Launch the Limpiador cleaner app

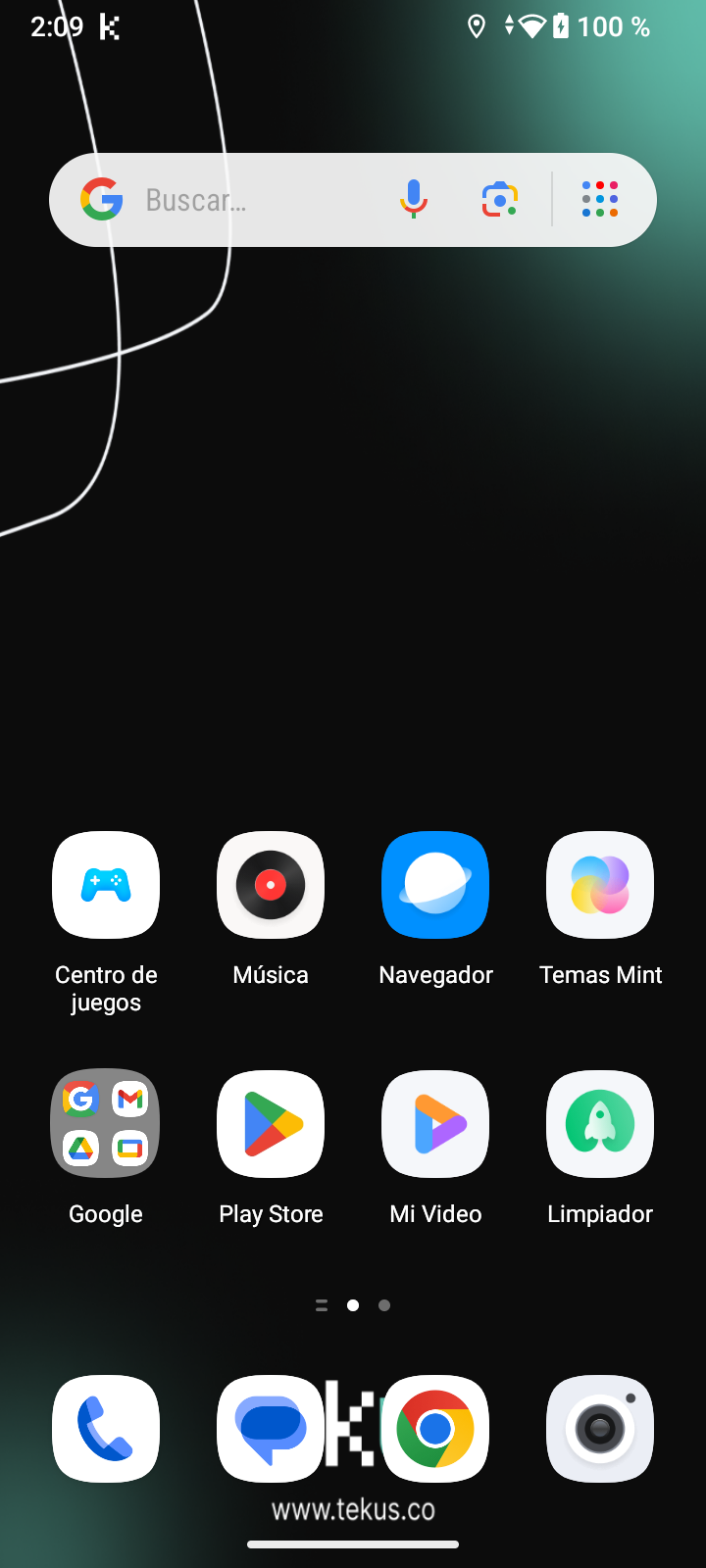click(x=600, y=1123)
